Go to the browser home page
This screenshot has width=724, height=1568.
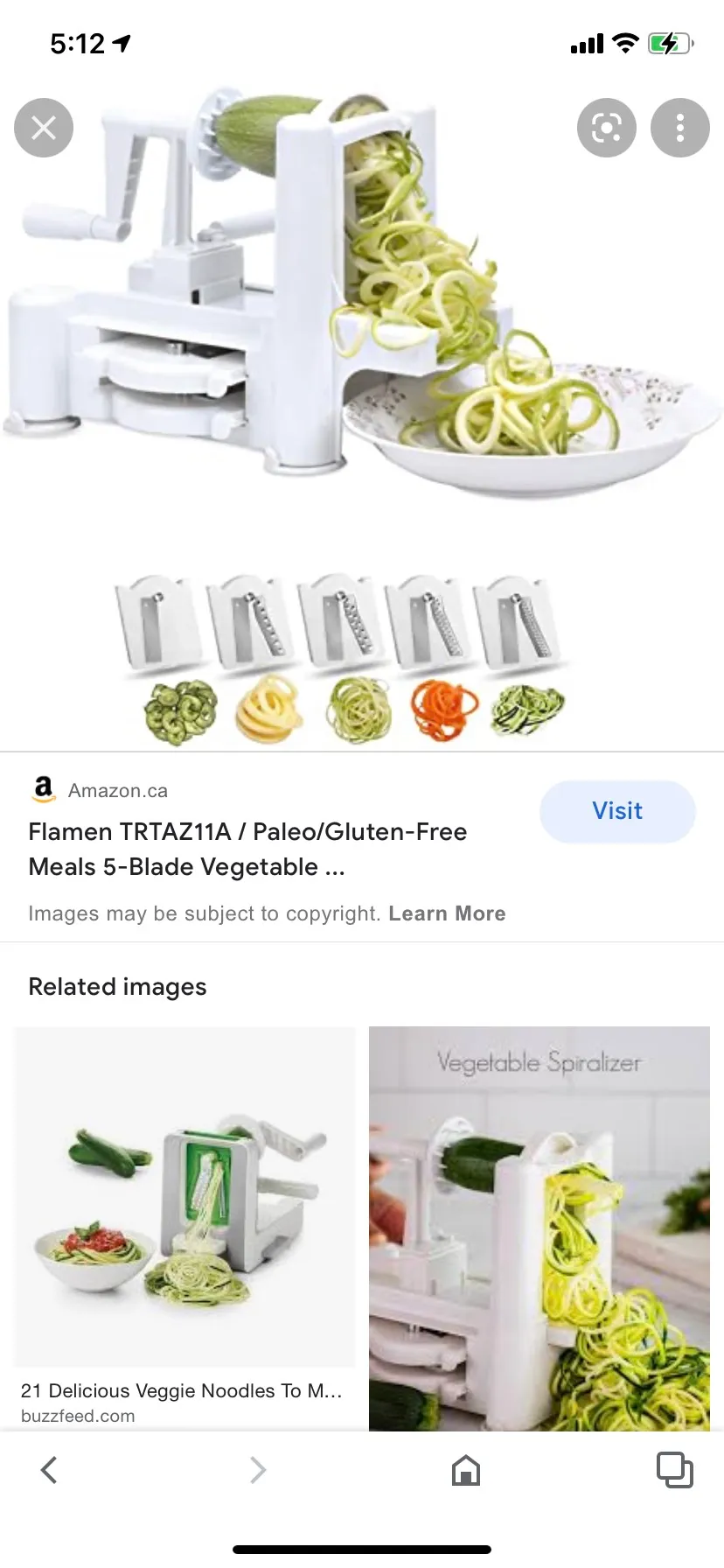click(x=465, y=1470)
